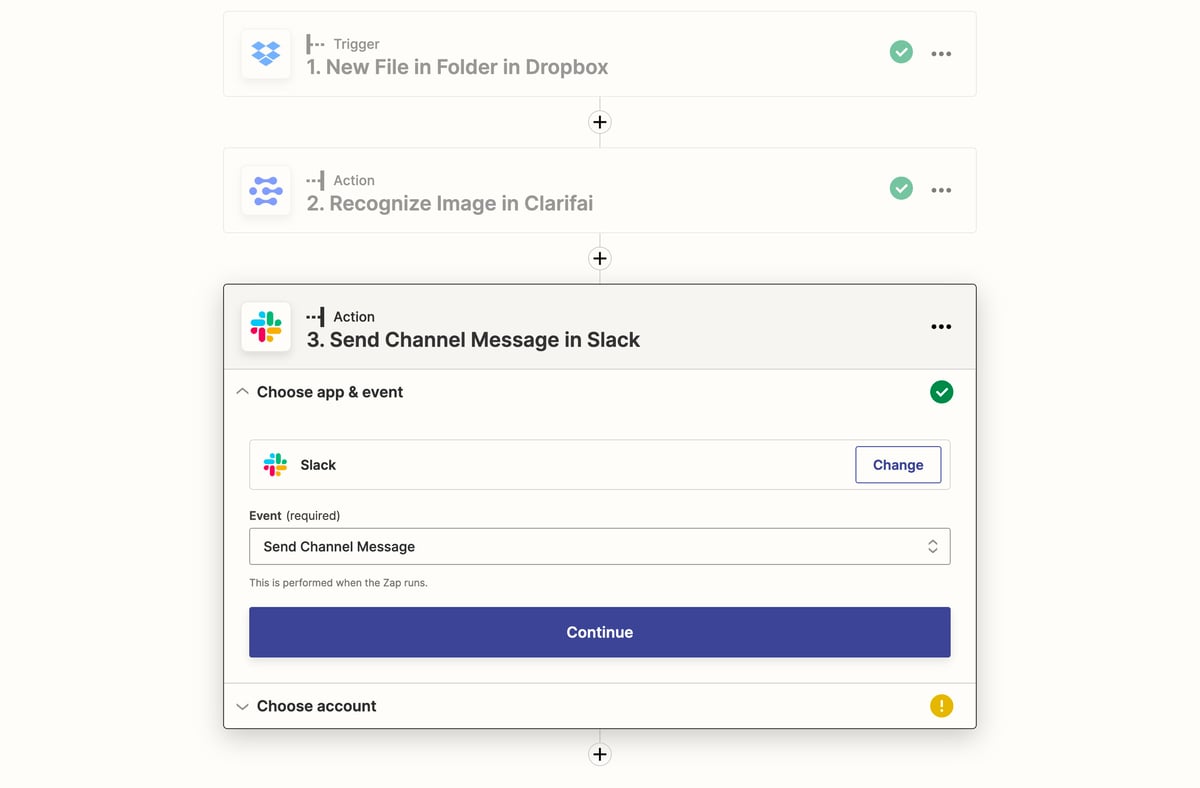Open the Dropbox trigger step
The height and width of the screenshot is (788, 1200).
[457, 67]
